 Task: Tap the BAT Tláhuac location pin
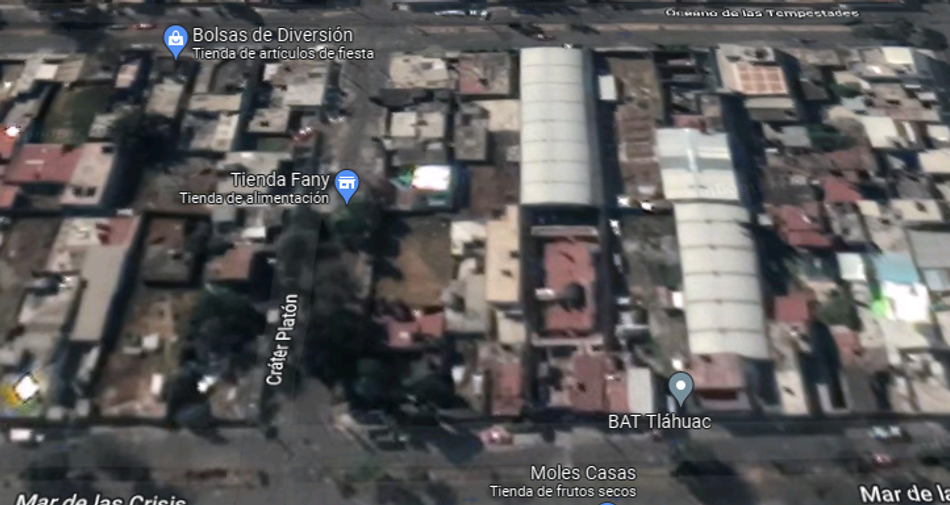tap(680, 388)
